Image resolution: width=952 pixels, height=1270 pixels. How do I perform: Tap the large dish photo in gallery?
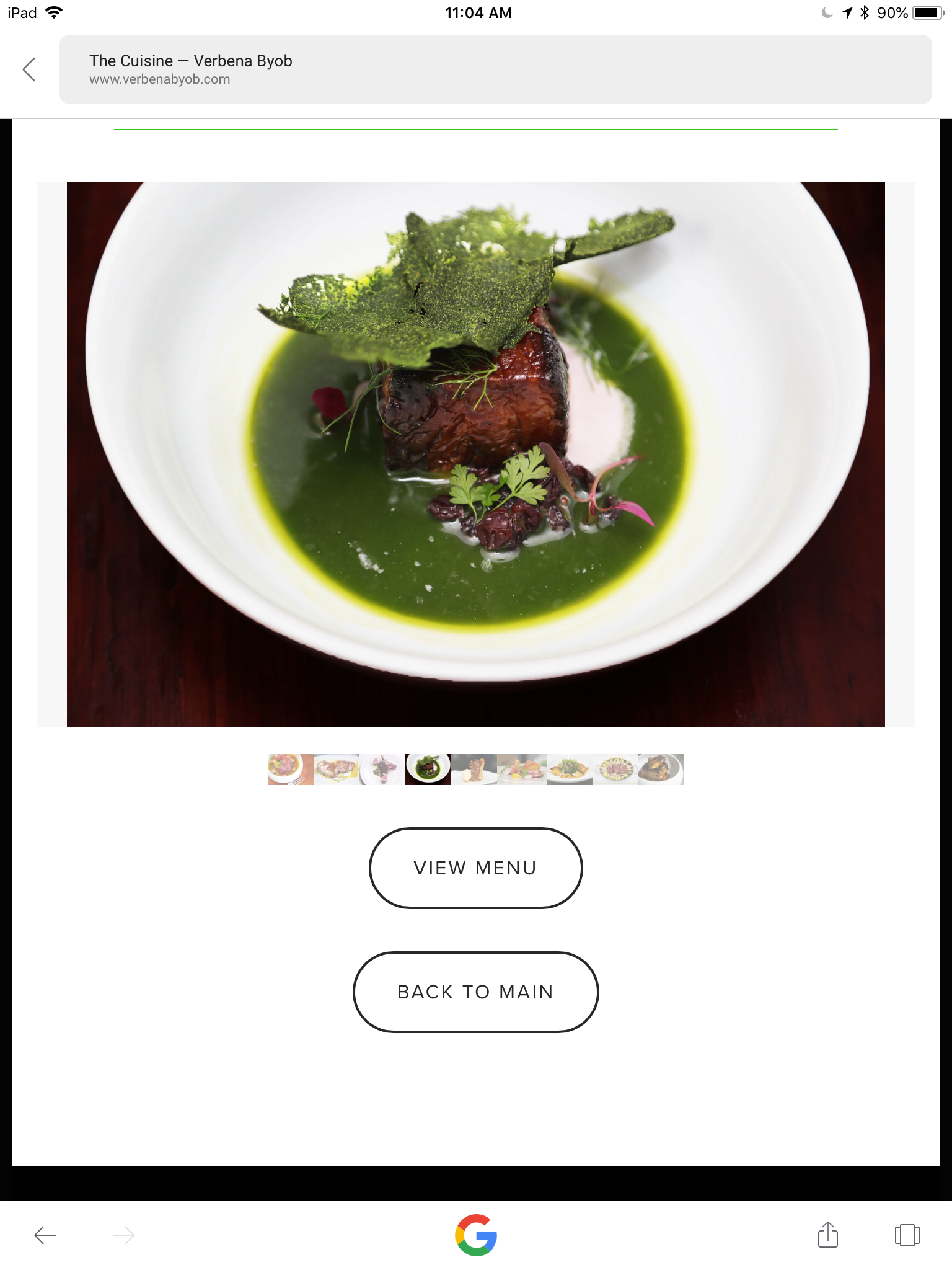point(475,454)
